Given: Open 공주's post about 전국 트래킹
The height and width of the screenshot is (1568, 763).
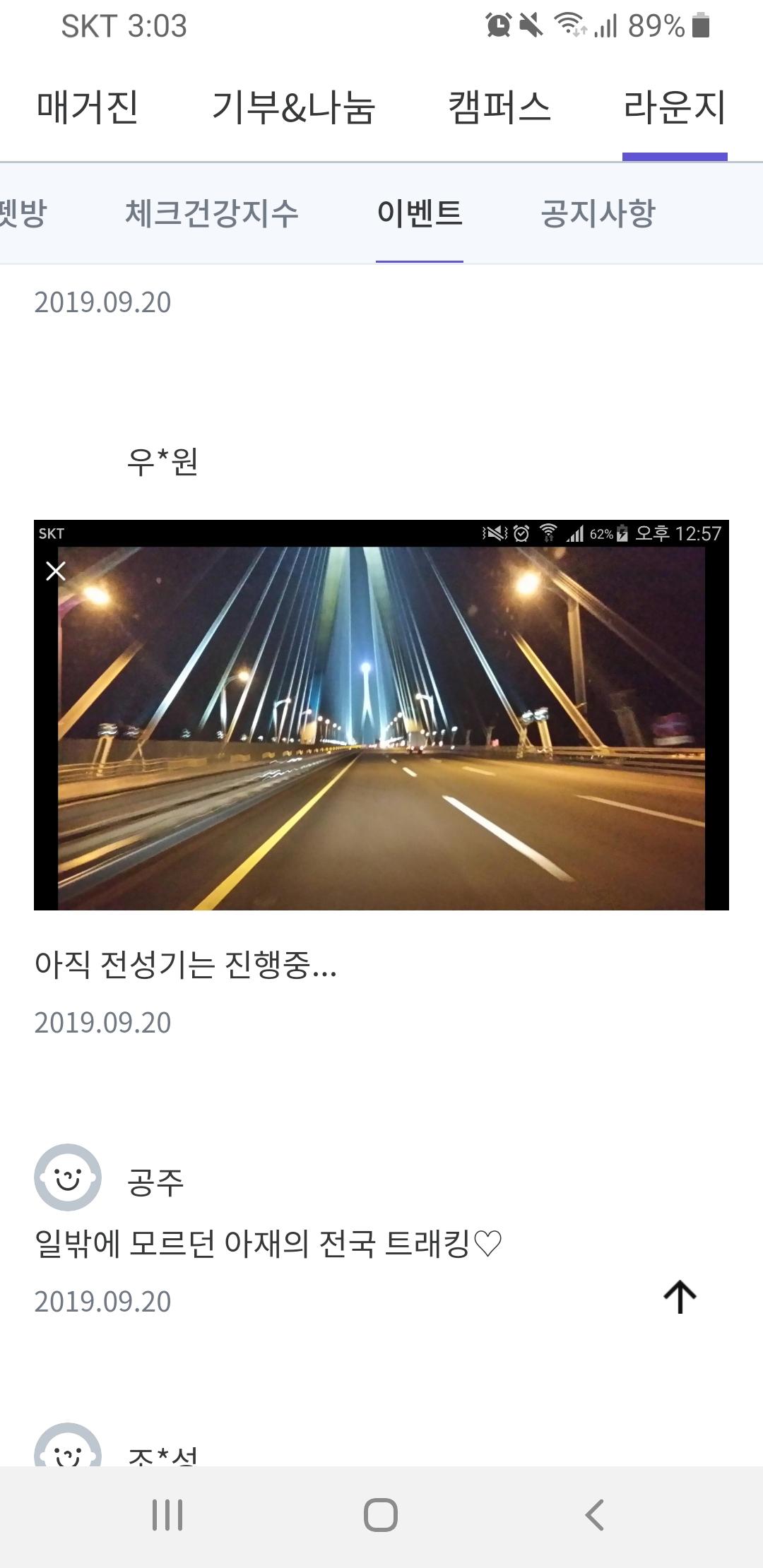Looking at the screenshot, I should (268, 1244).
